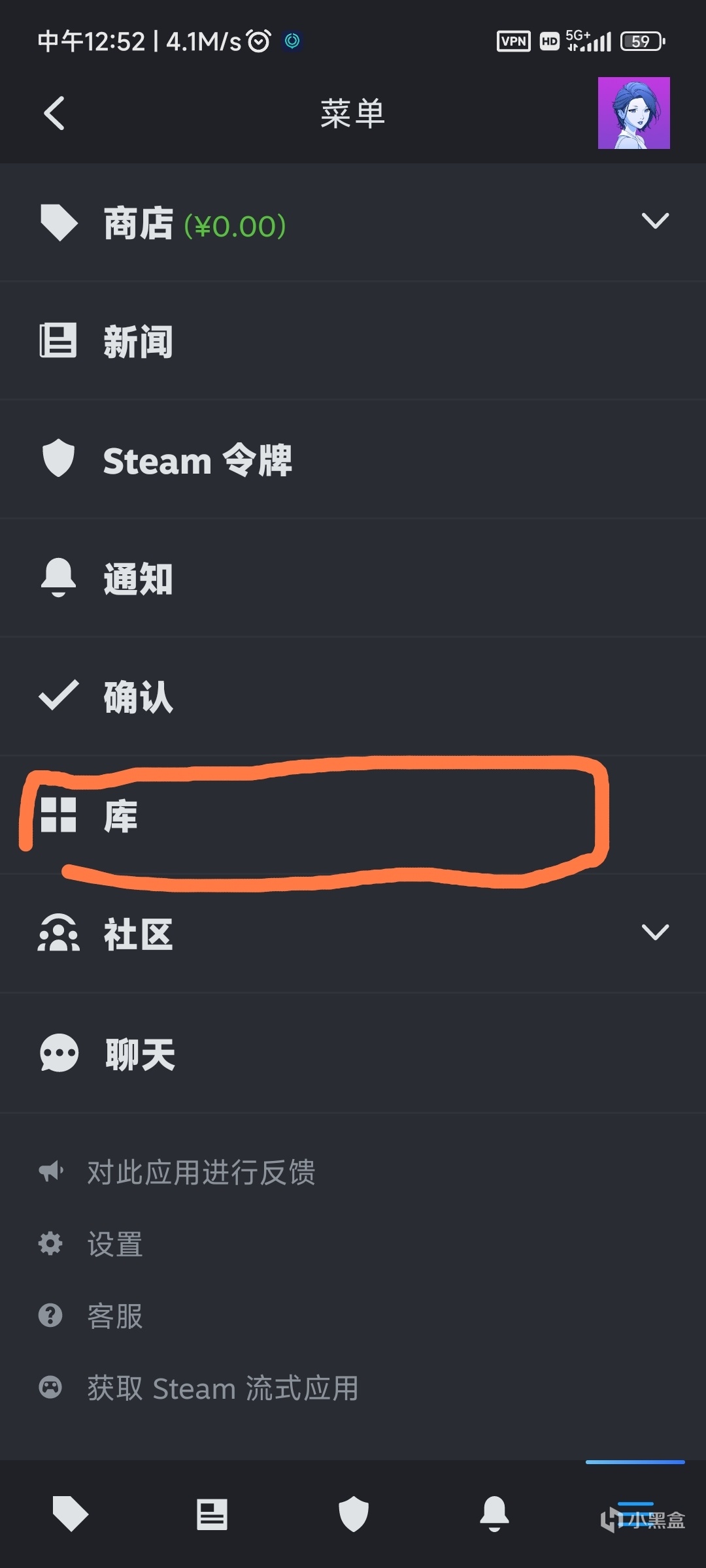Select the 确认 menu item
The width and height of the screenshot is (706, 1568).
[x=137, y=696]
